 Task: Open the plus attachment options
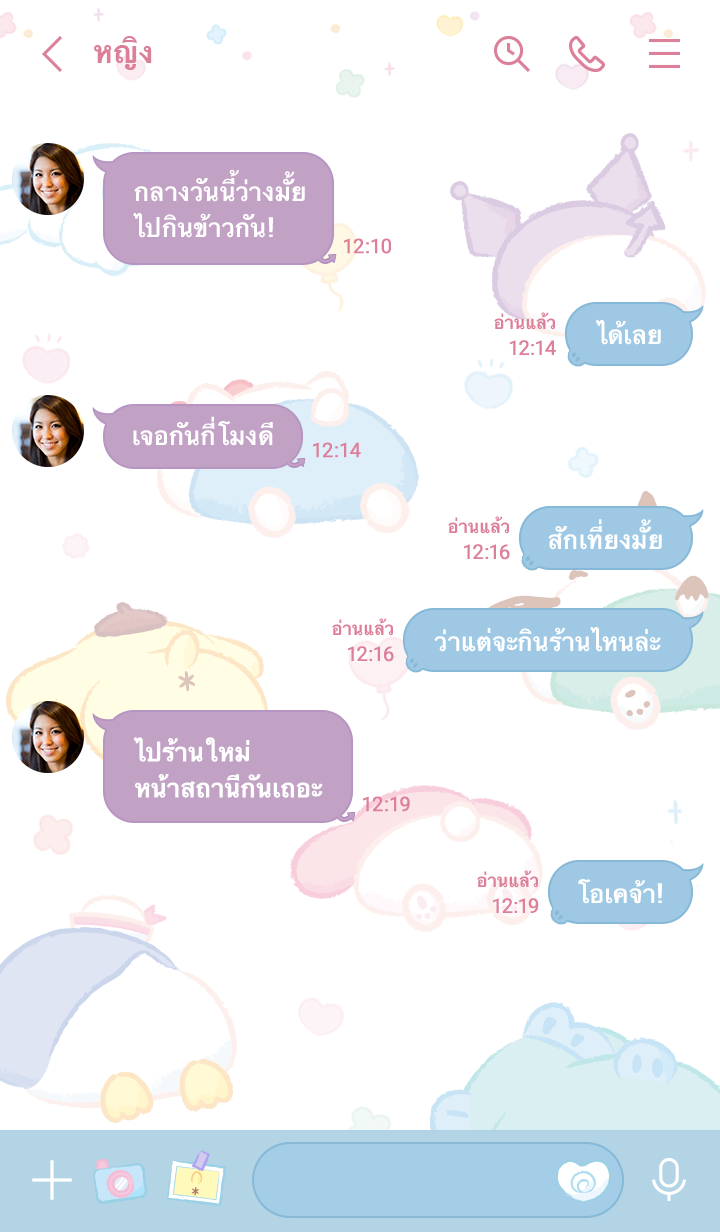point(52,1181)
